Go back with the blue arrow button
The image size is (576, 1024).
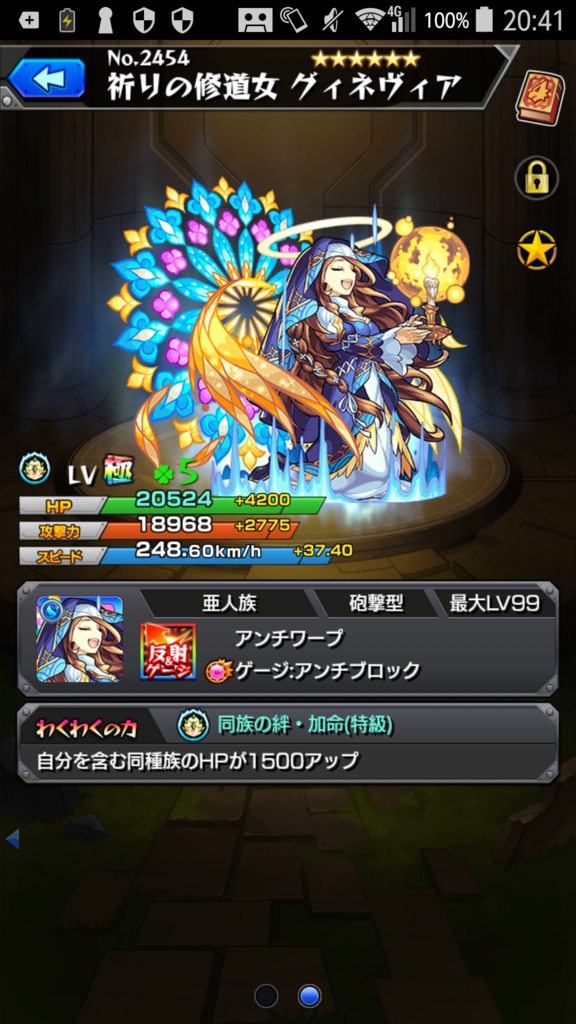46,78
